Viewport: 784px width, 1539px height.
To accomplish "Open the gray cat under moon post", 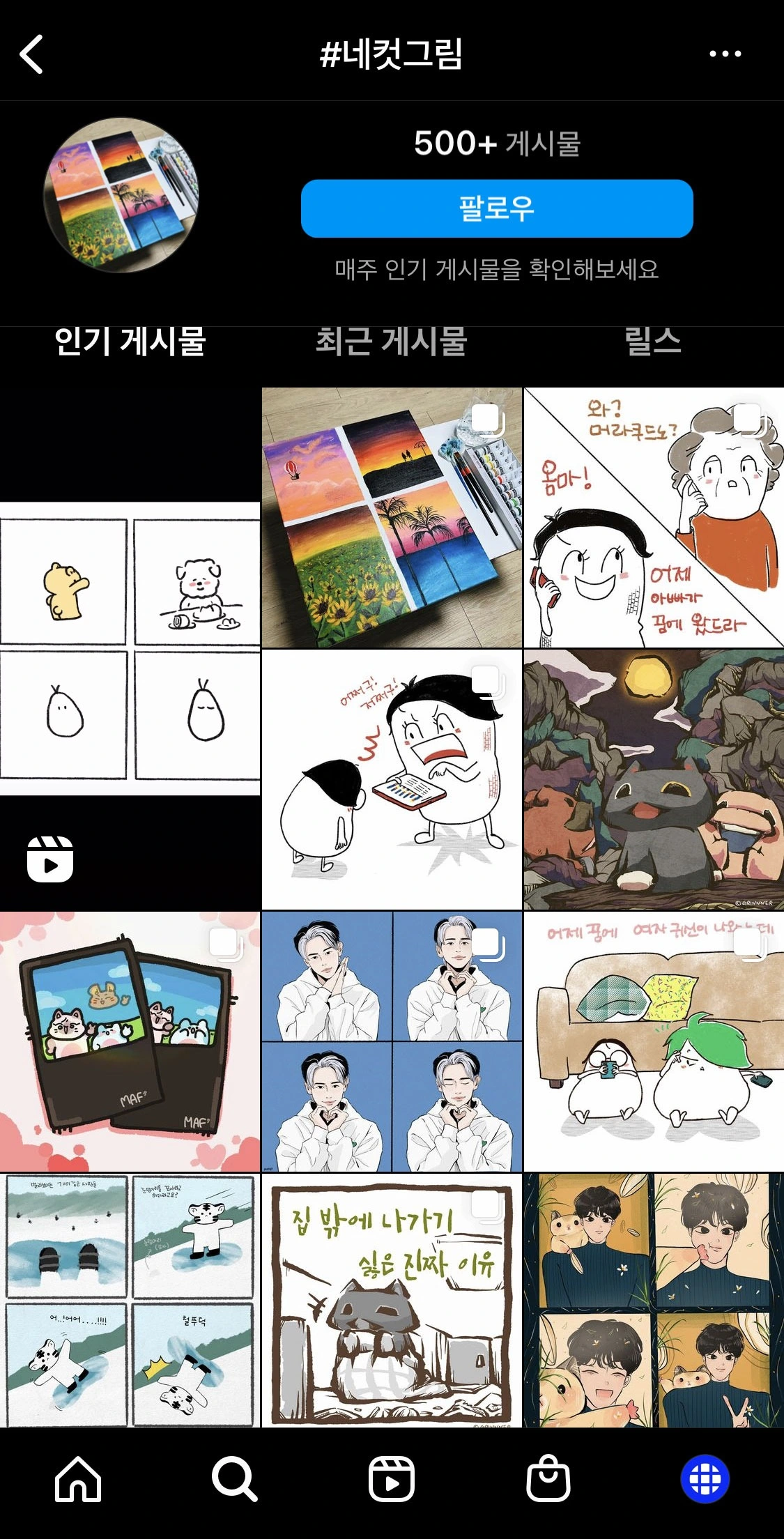I will tap(654, 779).
